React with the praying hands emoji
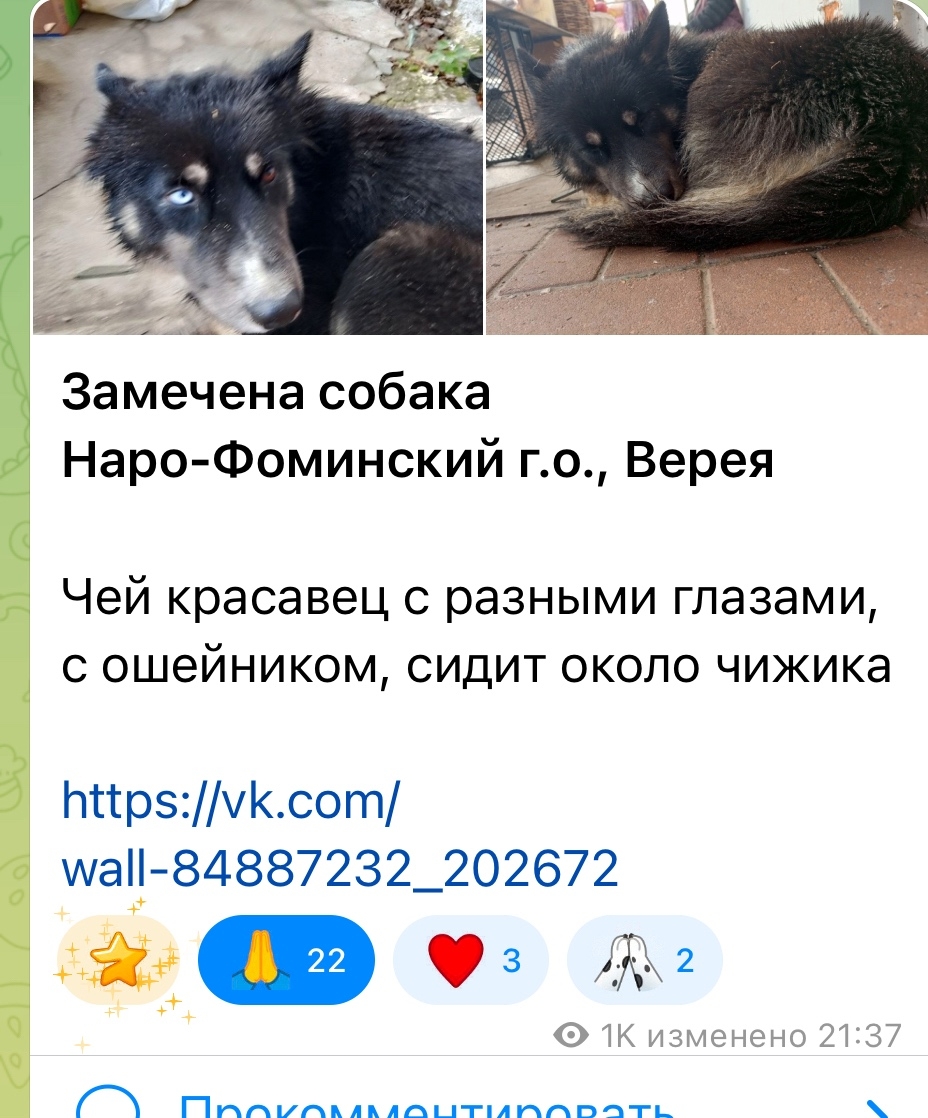 click(285, 961)
